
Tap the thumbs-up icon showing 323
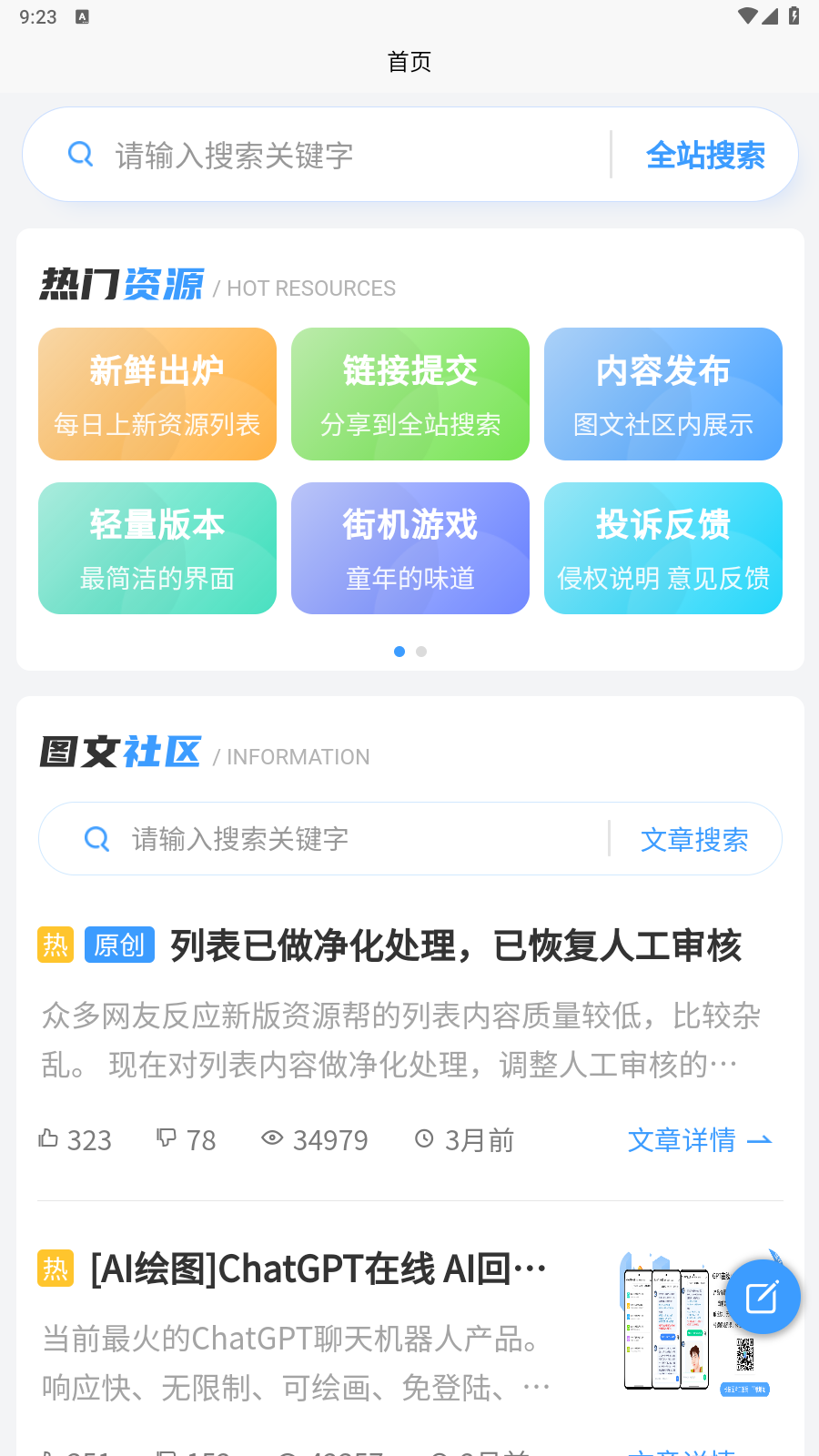[48, 1138]
